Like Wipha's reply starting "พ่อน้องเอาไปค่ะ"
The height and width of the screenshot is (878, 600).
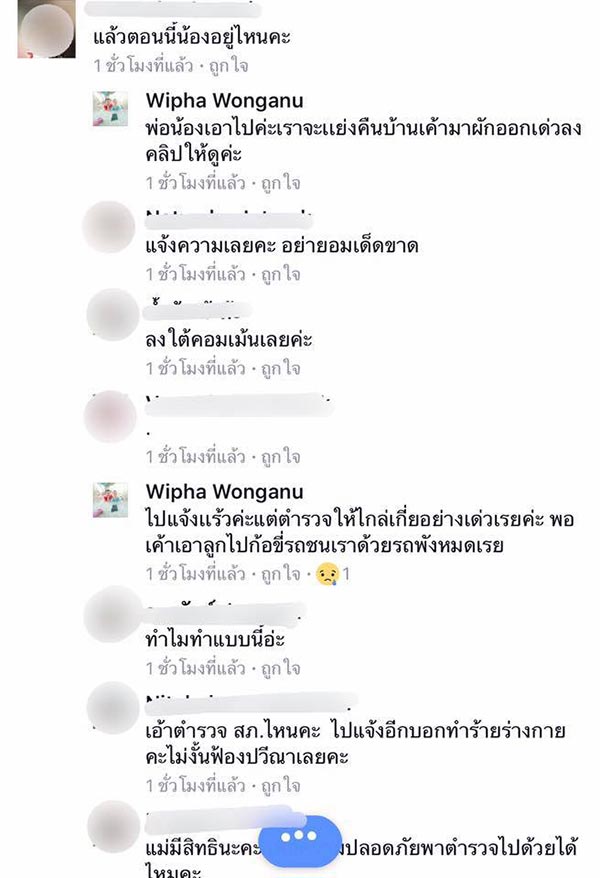(x=281, y=184)
